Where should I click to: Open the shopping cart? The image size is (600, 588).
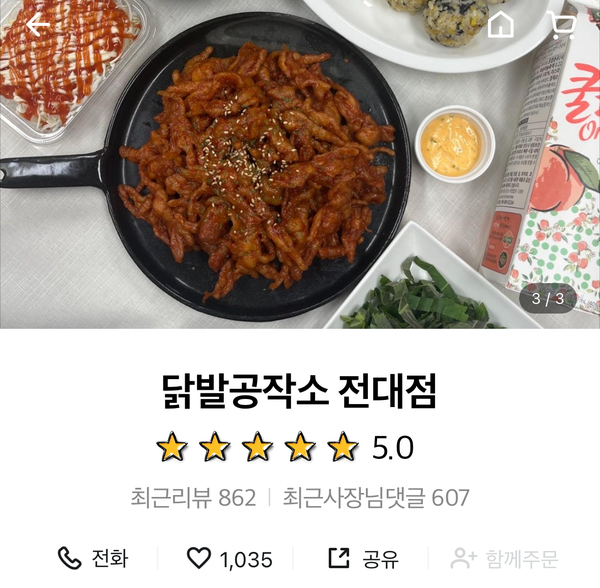coord(562,25)
